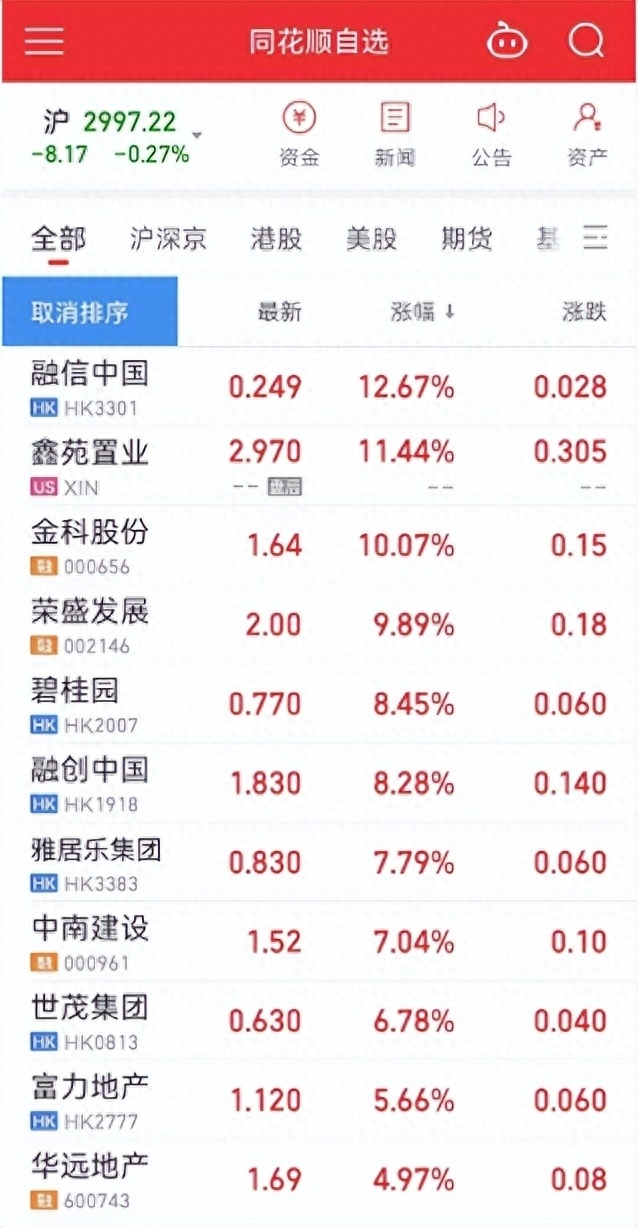Switch to the 港股 tab
Screen dimensions: 638x1228
click(276, 239)
